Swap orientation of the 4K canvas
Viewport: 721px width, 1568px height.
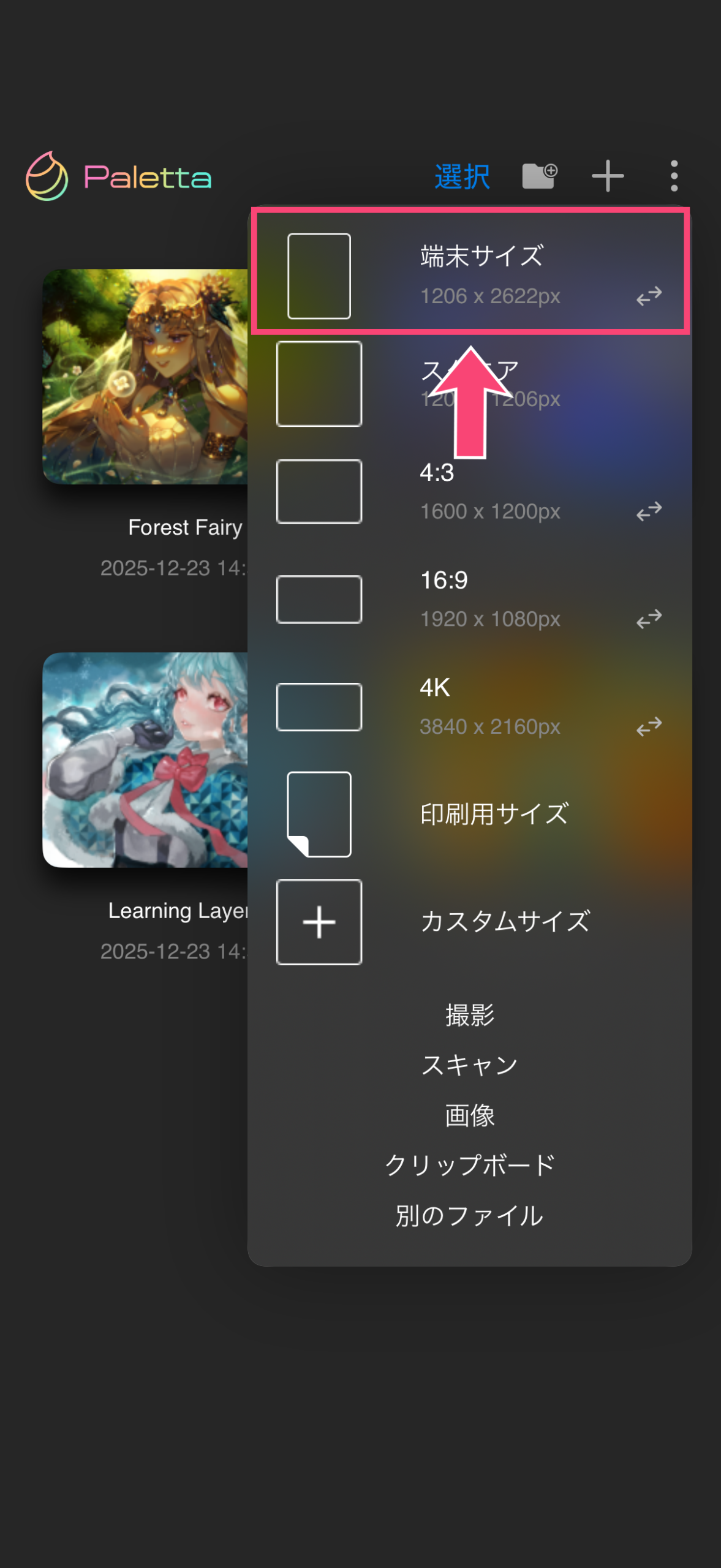click(x=649, y=726)
